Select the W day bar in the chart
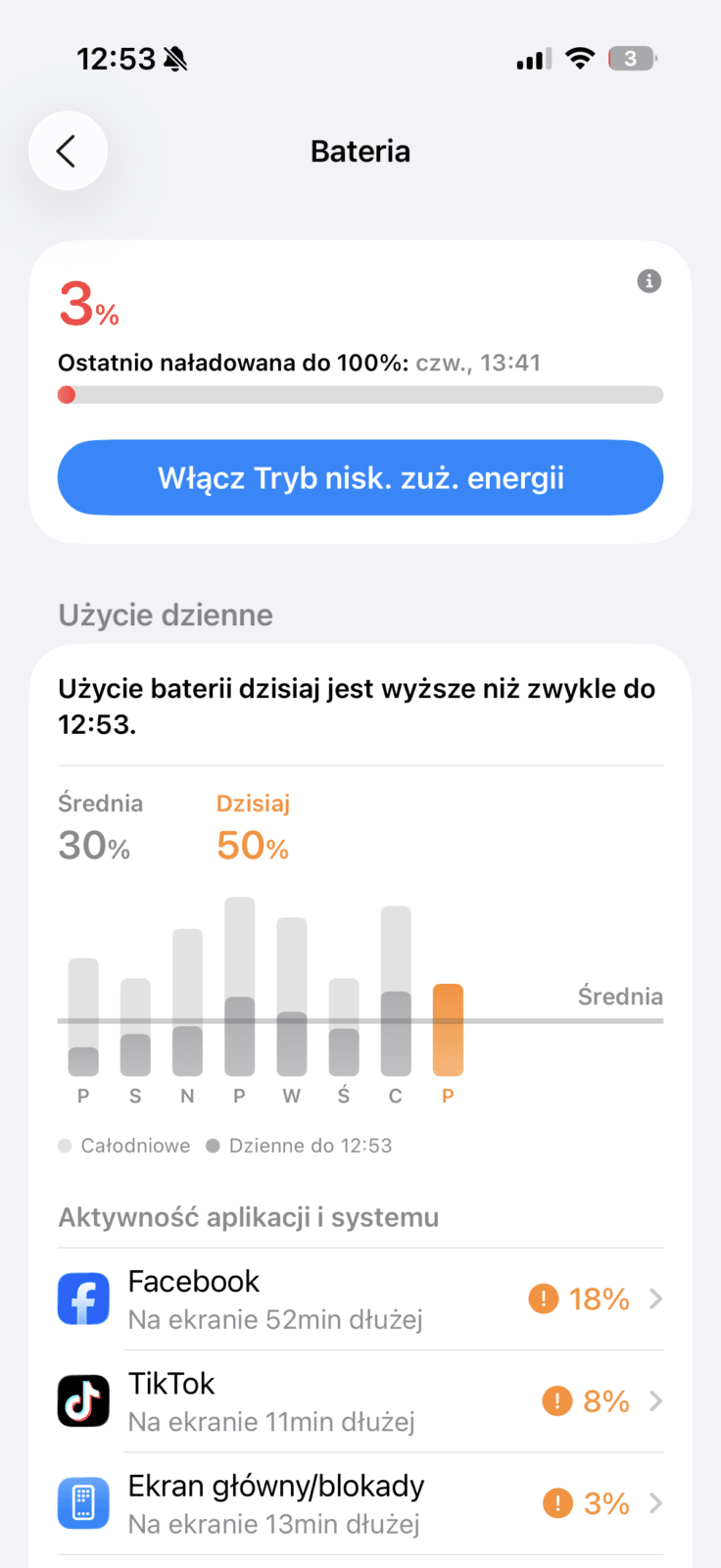The image size is (721, 1568). click(x=292, y=998)
